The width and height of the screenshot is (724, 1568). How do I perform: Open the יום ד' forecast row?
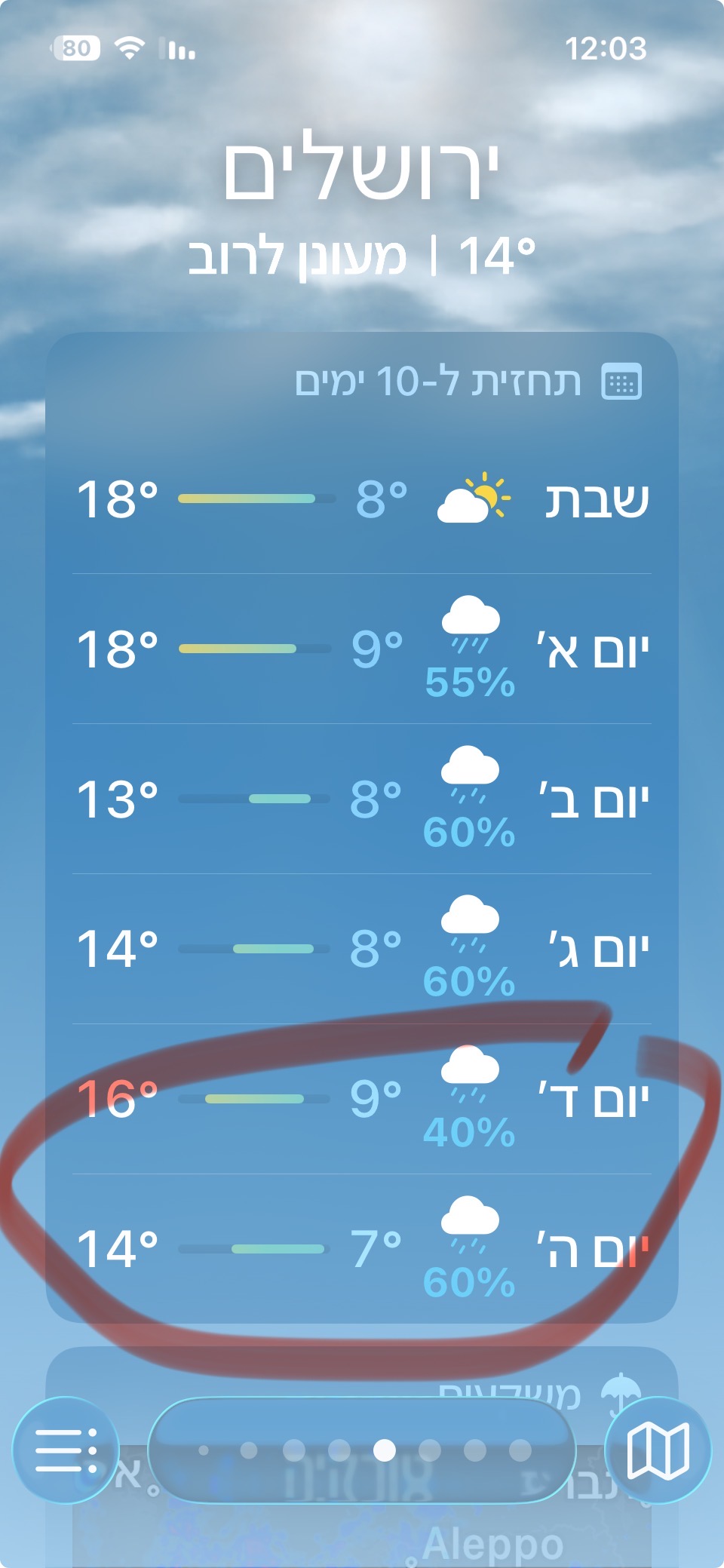tap(362, 1099)
